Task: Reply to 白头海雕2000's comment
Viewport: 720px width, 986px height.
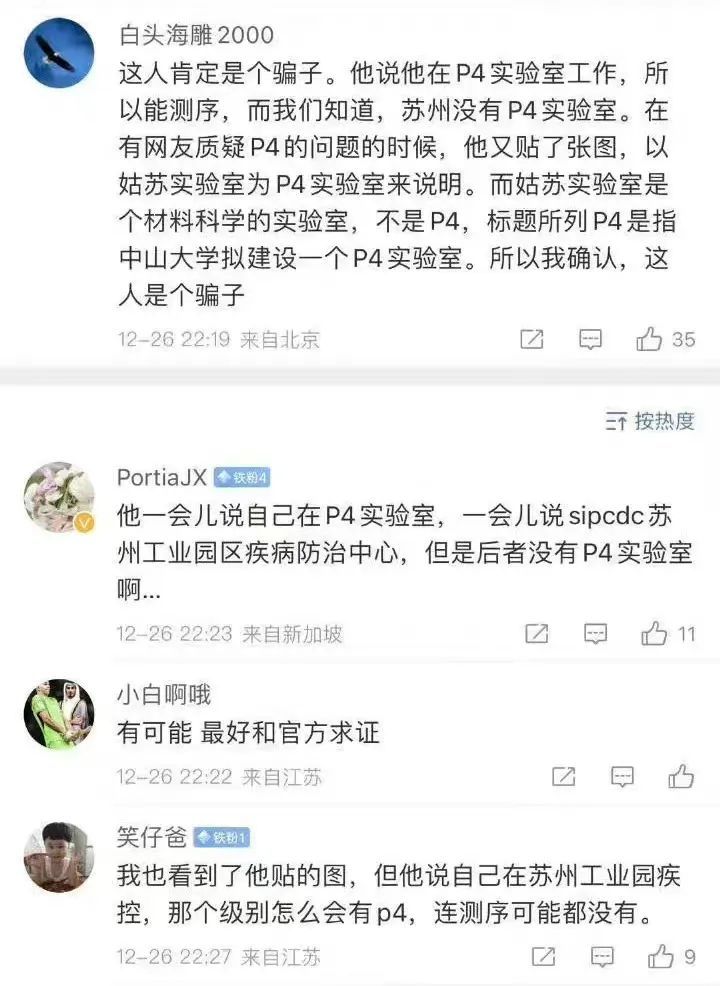Action: click(x=591, y=339)
